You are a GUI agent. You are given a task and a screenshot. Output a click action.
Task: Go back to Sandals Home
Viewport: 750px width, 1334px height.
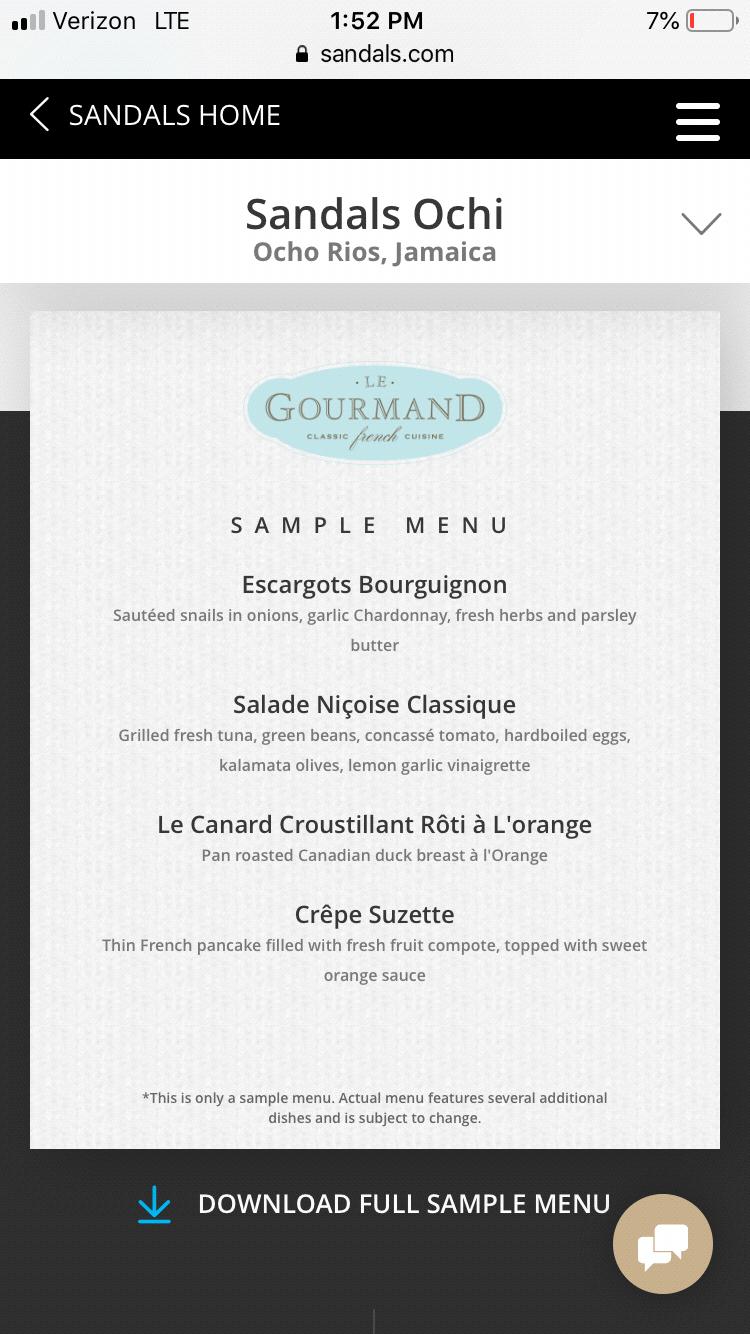[x=155, y=115]
